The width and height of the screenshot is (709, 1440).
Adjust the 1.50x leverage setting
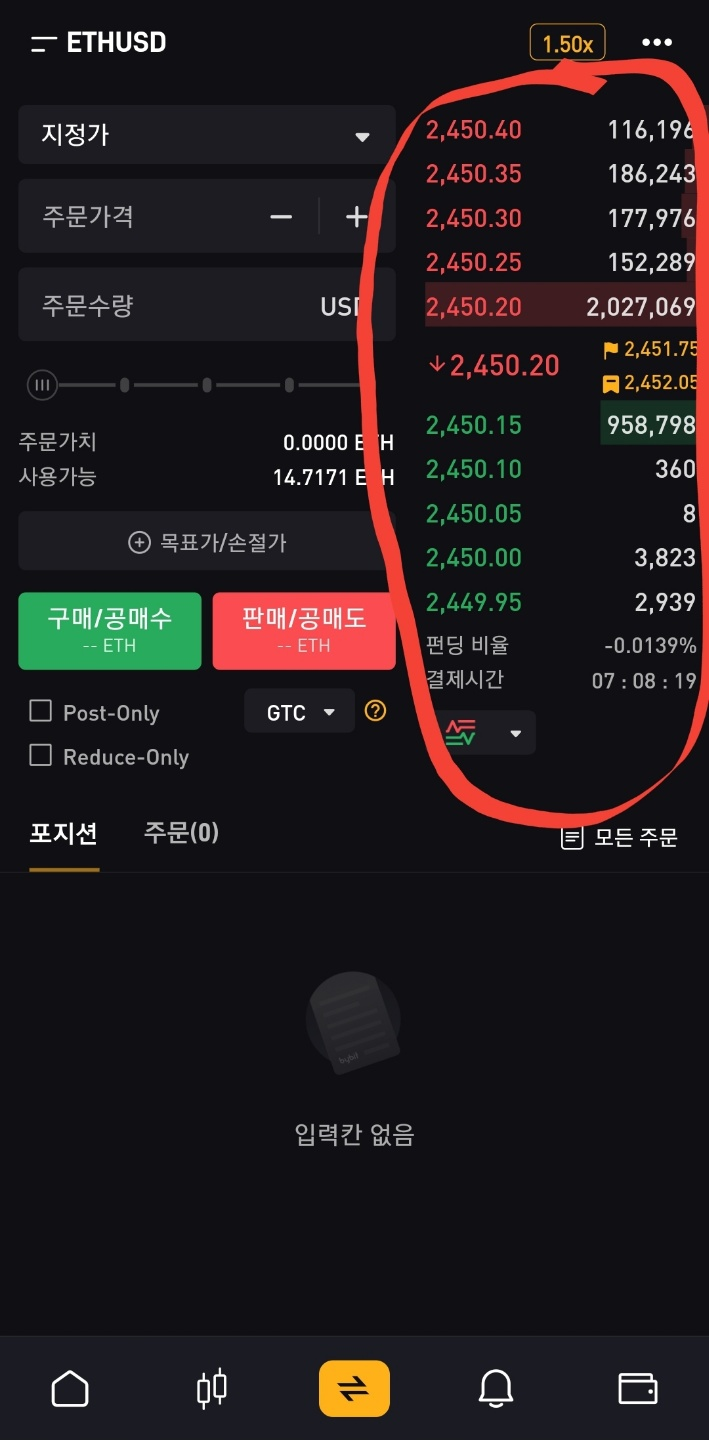pos(567,44)
